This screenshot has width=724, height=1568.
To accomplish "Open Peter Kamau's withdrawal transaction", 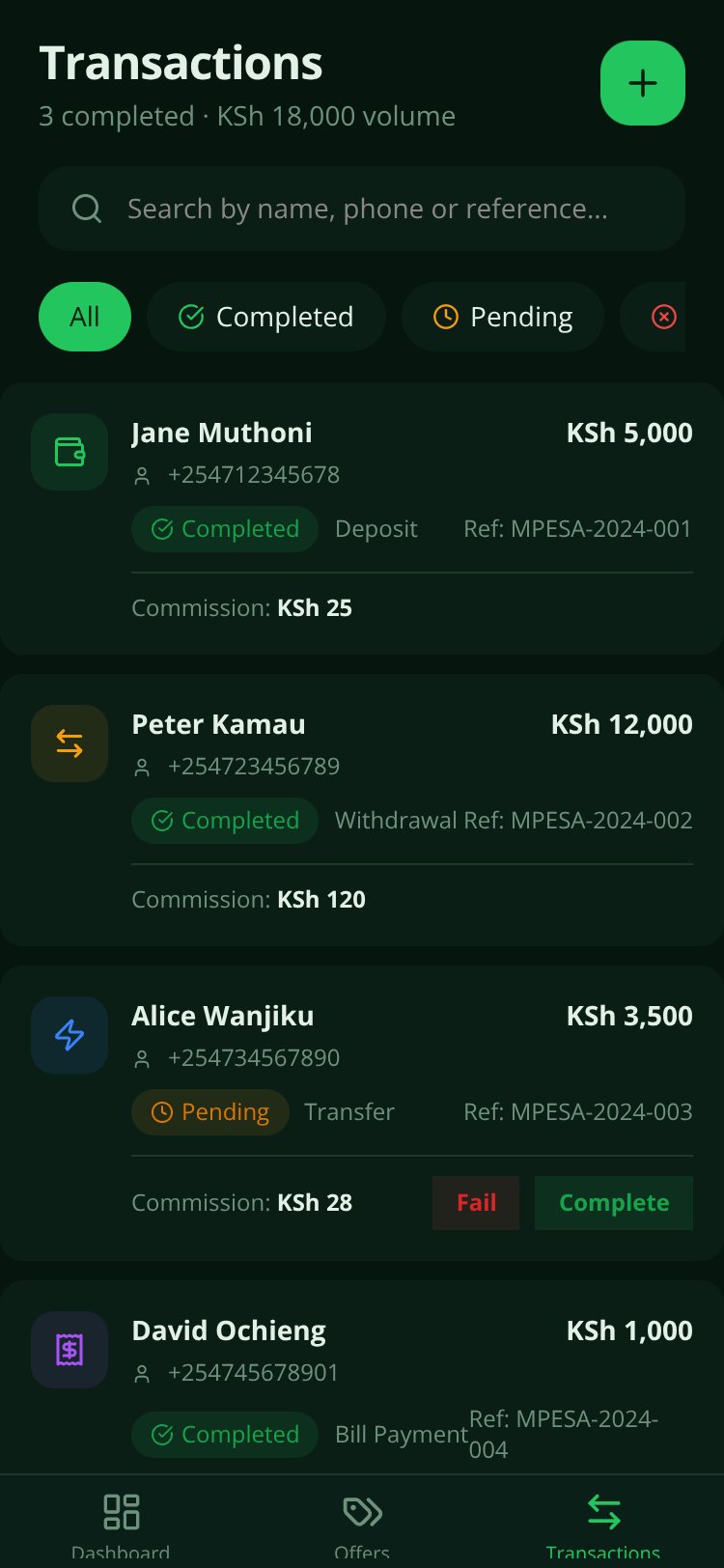I will coord(362,810).
